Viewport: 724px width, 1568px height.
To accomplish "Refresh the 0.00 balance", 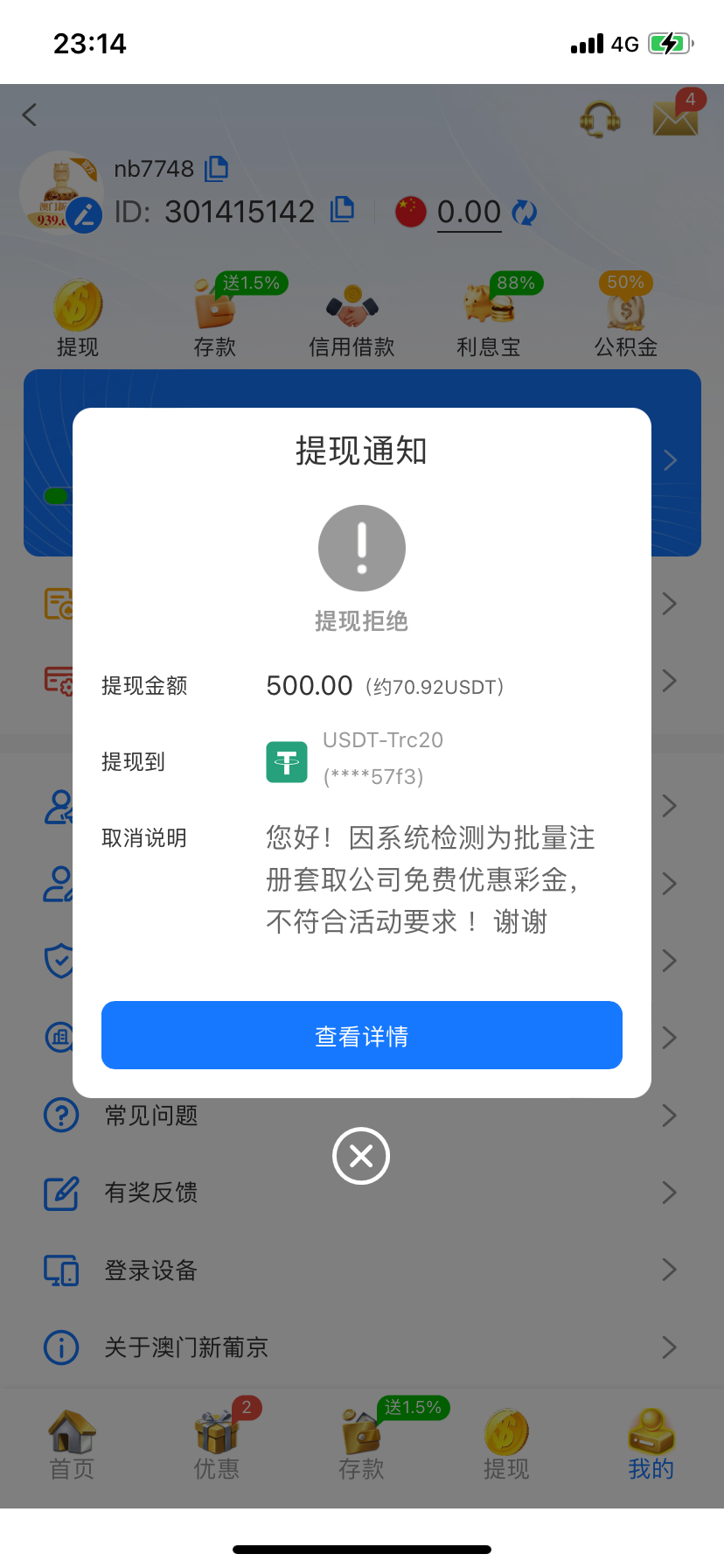I will click(x=525, y=213).
